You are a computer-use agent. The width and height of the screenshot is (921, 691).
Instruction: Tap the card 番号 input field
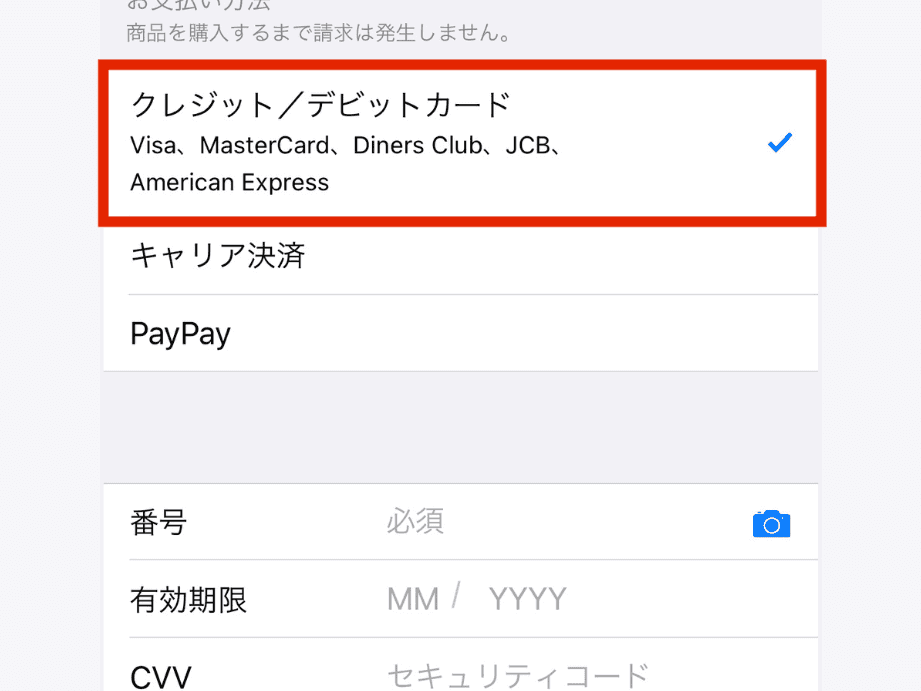(540, 522)
